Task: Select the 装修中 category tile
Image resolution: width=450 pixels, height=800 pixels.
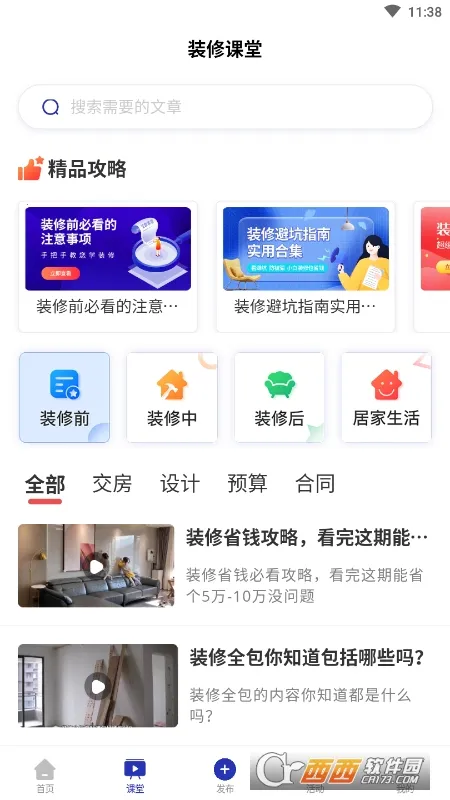Action: pyautogui.click(x=172, y=397)
